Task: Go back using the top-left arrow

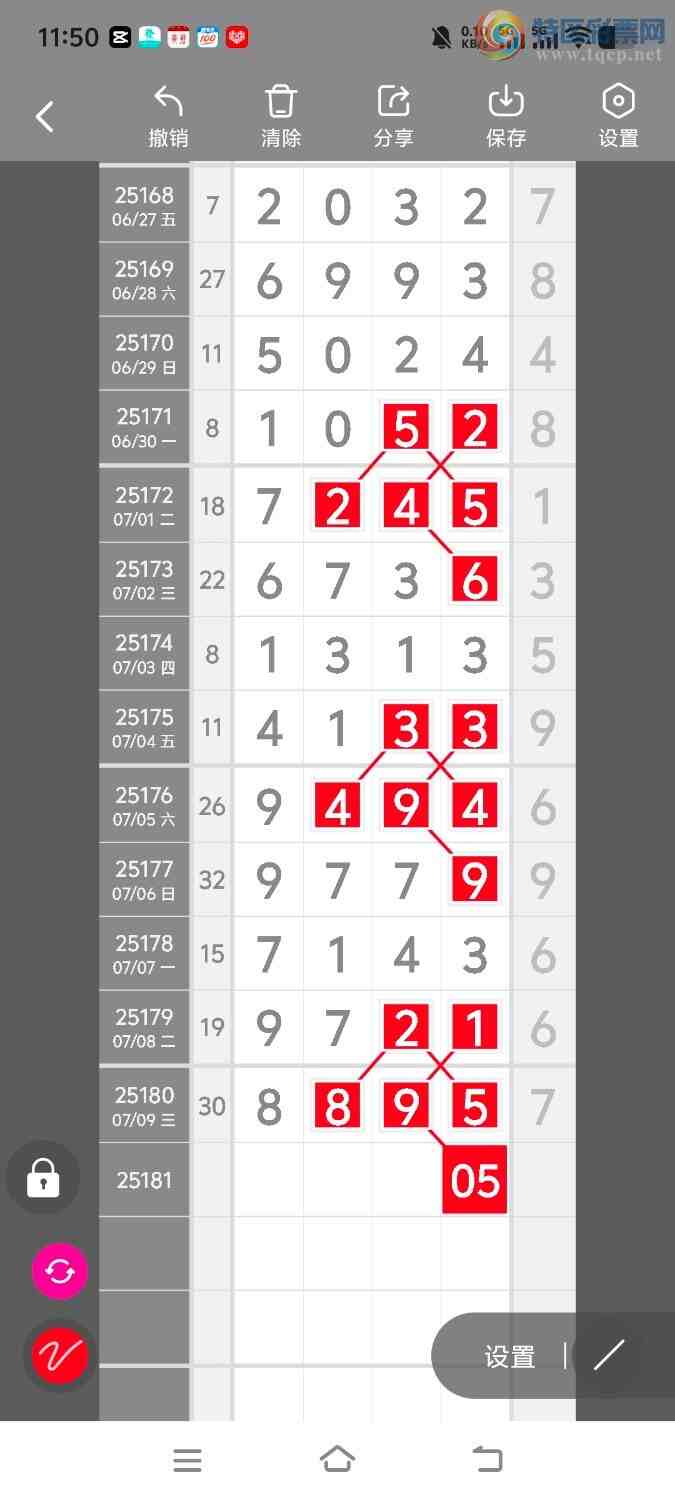Action: [x=45, y=117]
